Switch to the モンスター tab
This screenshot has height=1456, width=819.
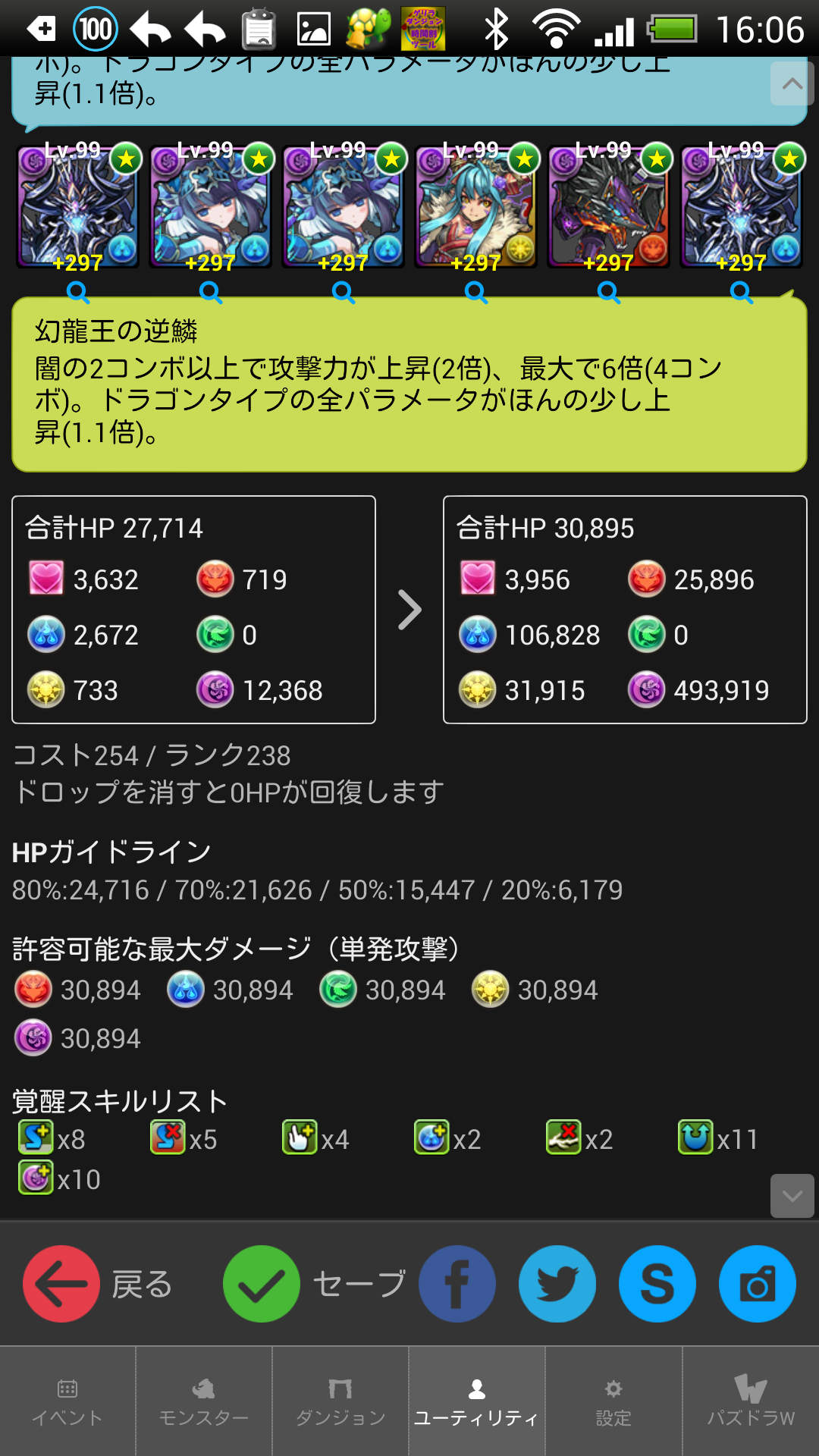204,1401
